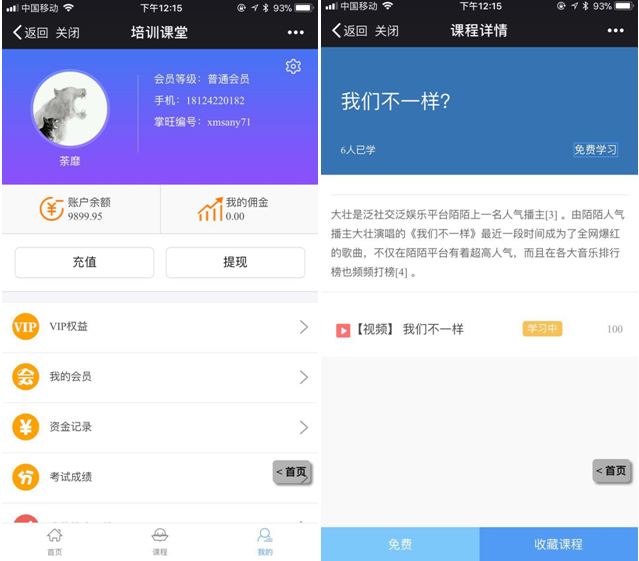Tap 免费学习 on the course banner
Image resolution: width=639 pixels, height=561 pixels.
(595, 150)
